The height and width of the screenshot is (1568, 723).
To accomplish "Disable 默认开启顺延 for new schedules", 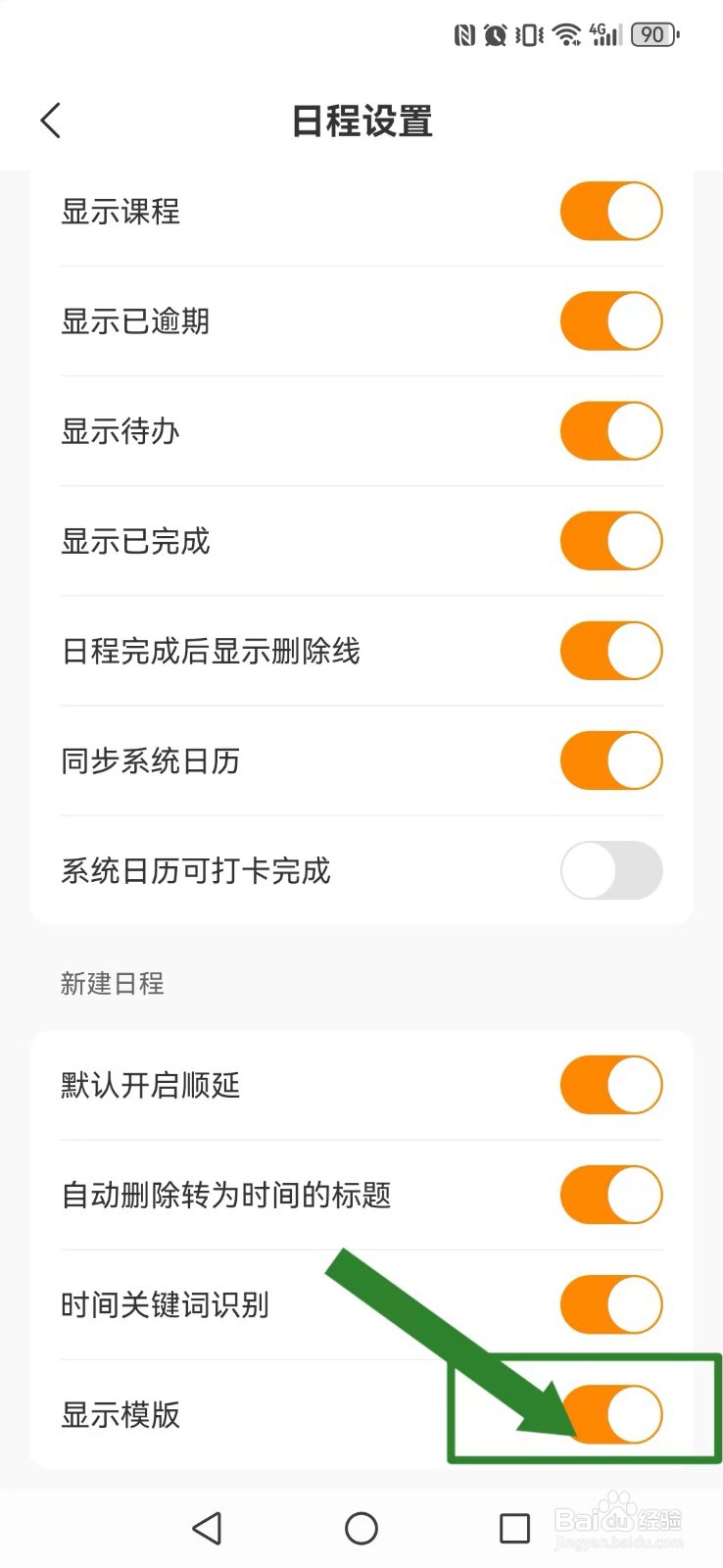I will [610, 1085].
